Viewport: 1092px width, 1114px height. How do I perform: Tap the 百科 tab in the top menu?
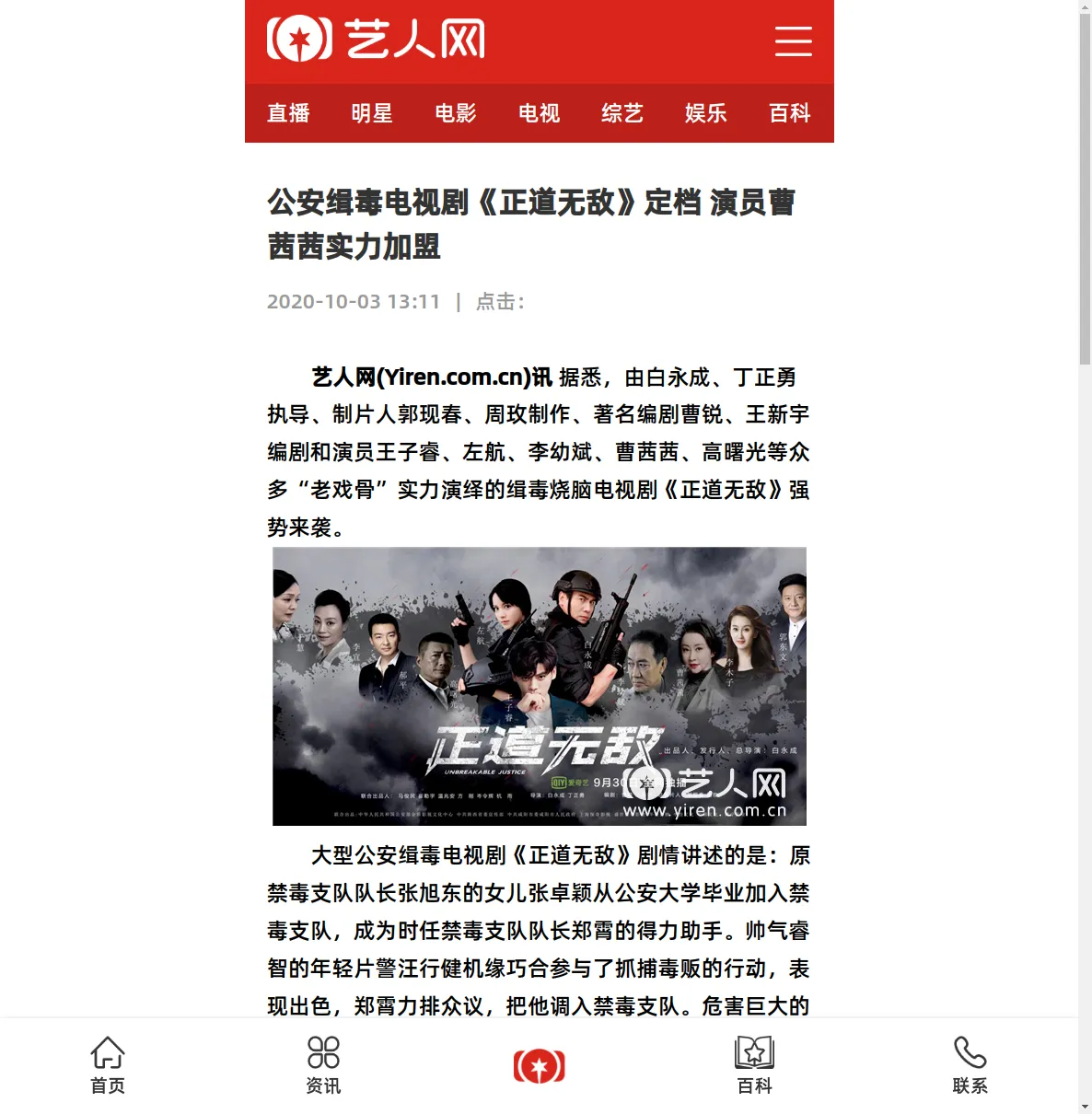pyautogui.click(x=790, y=113)
